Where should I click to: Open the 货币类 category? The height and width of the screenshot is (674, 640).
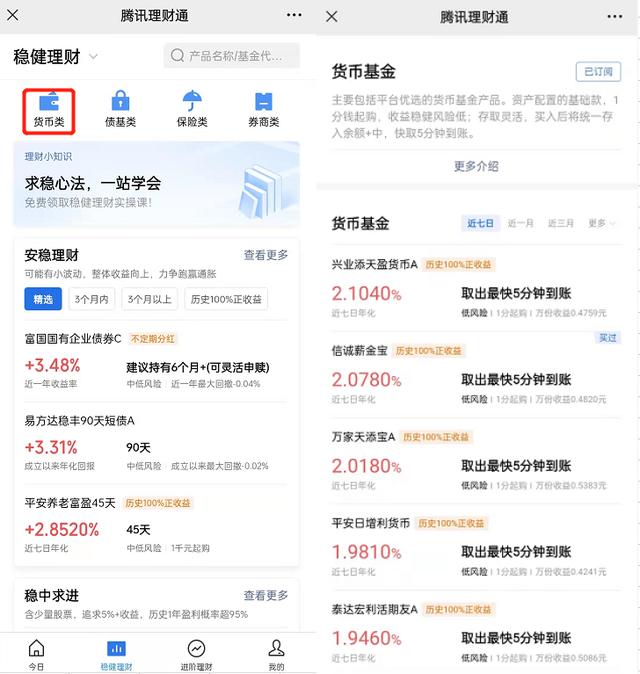48,110
